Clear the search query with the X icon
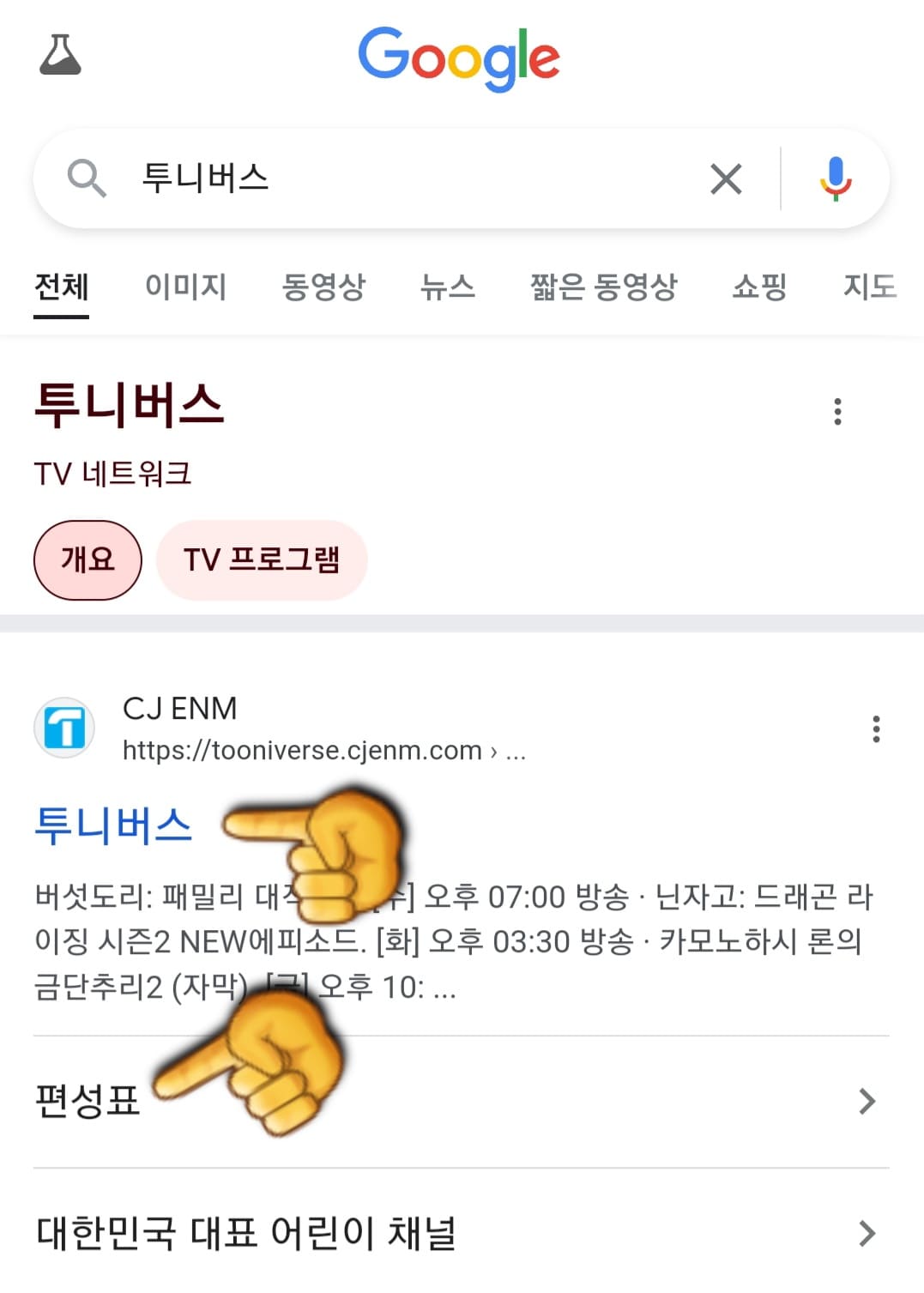The width and height of the screenshot is (924, 1293). (726, 178)
